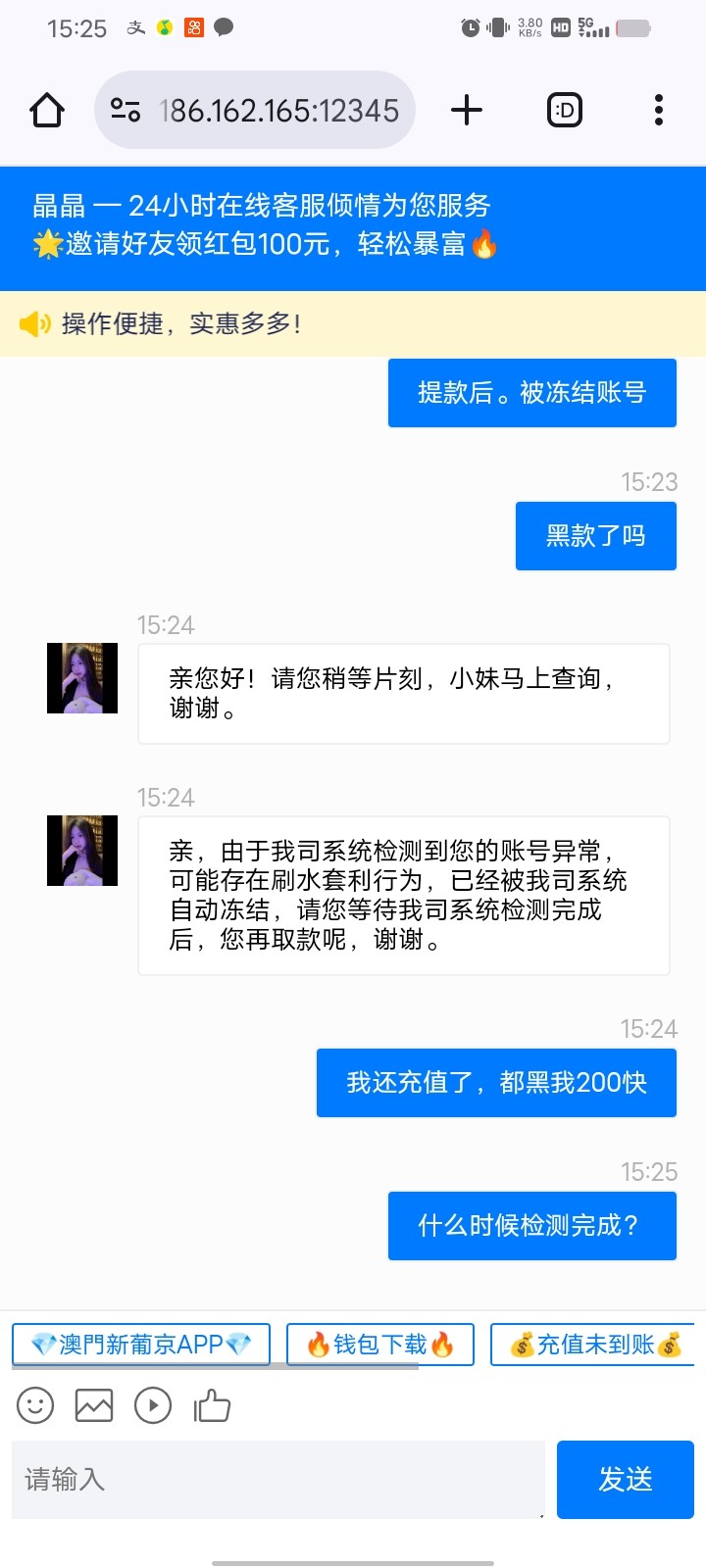Send the message with 发送

[625, 1480]
